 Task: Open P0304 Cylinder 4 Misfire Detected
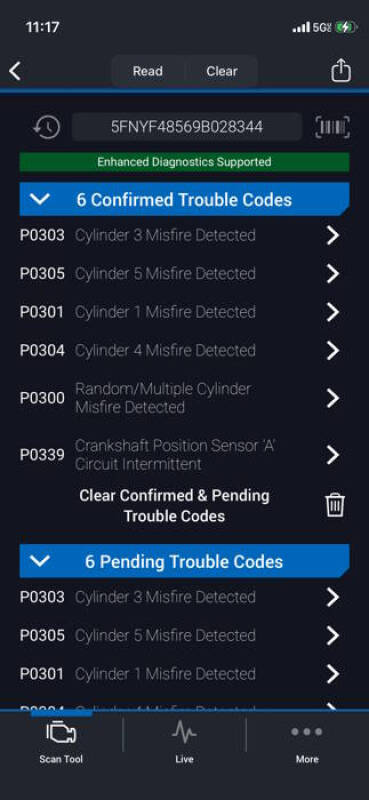(x=184, y=351)
